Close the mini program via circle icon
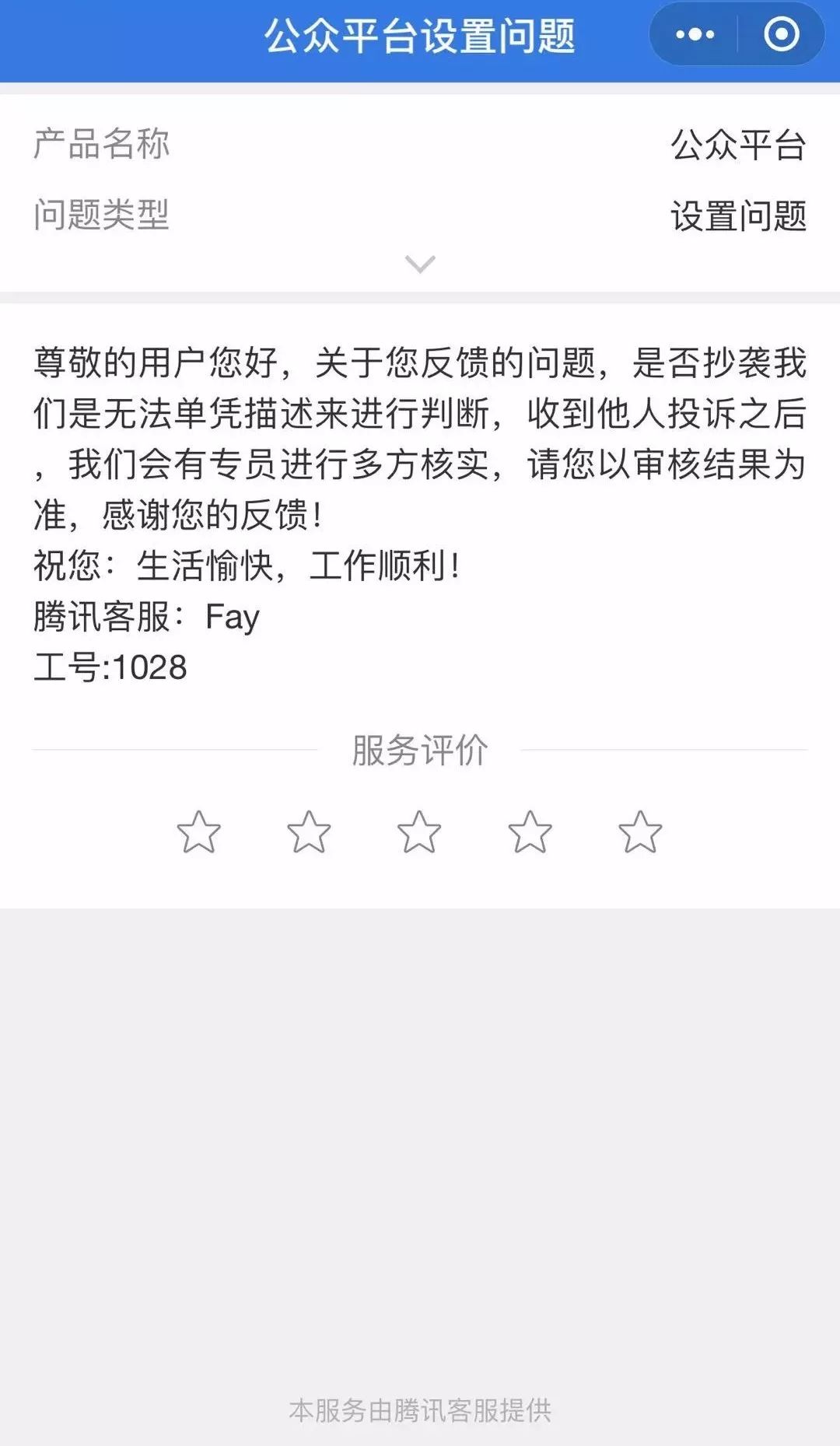This screenshot has width=840, height=1446. (x=781, y=34)
